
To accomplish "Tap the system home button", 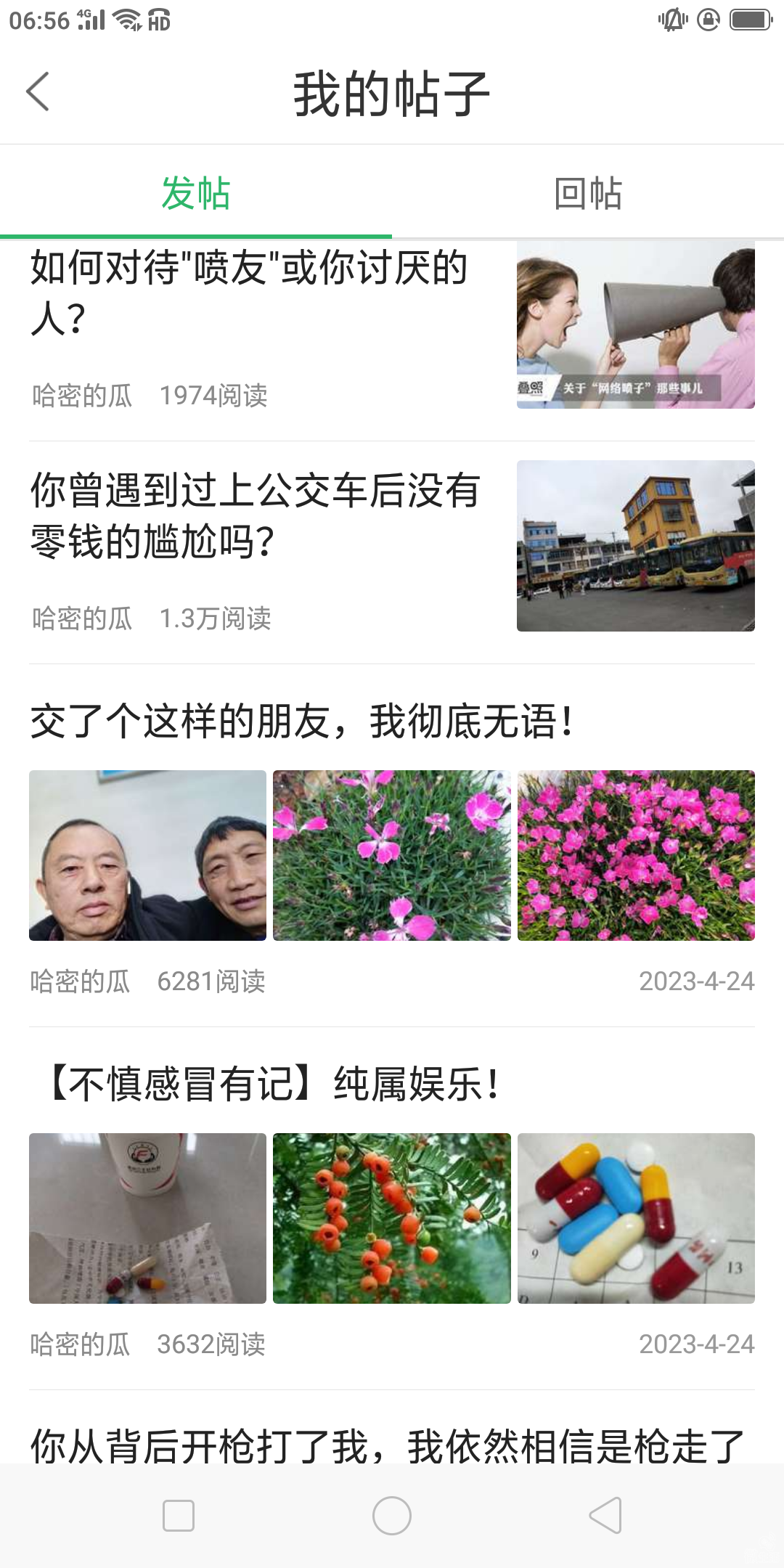I will pos(392,1516).
